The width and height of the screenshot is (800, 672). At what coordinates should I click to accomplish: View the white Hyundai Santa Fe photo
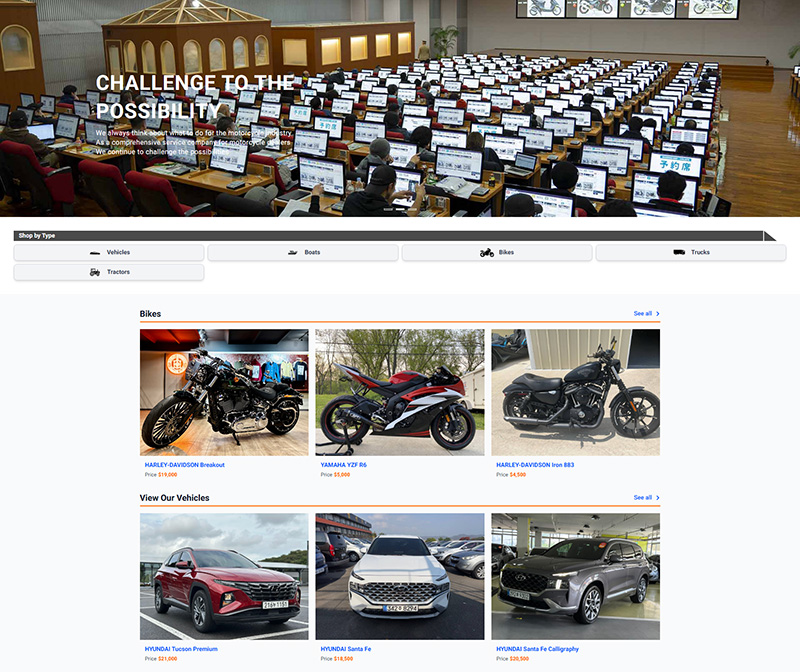pyautogui.click(x=400, y=577)
